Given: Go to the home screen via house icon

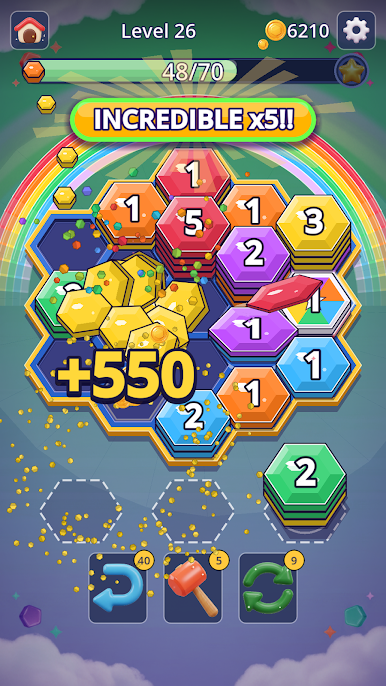Looking at the screenshot, I should (x=29, y=30).
